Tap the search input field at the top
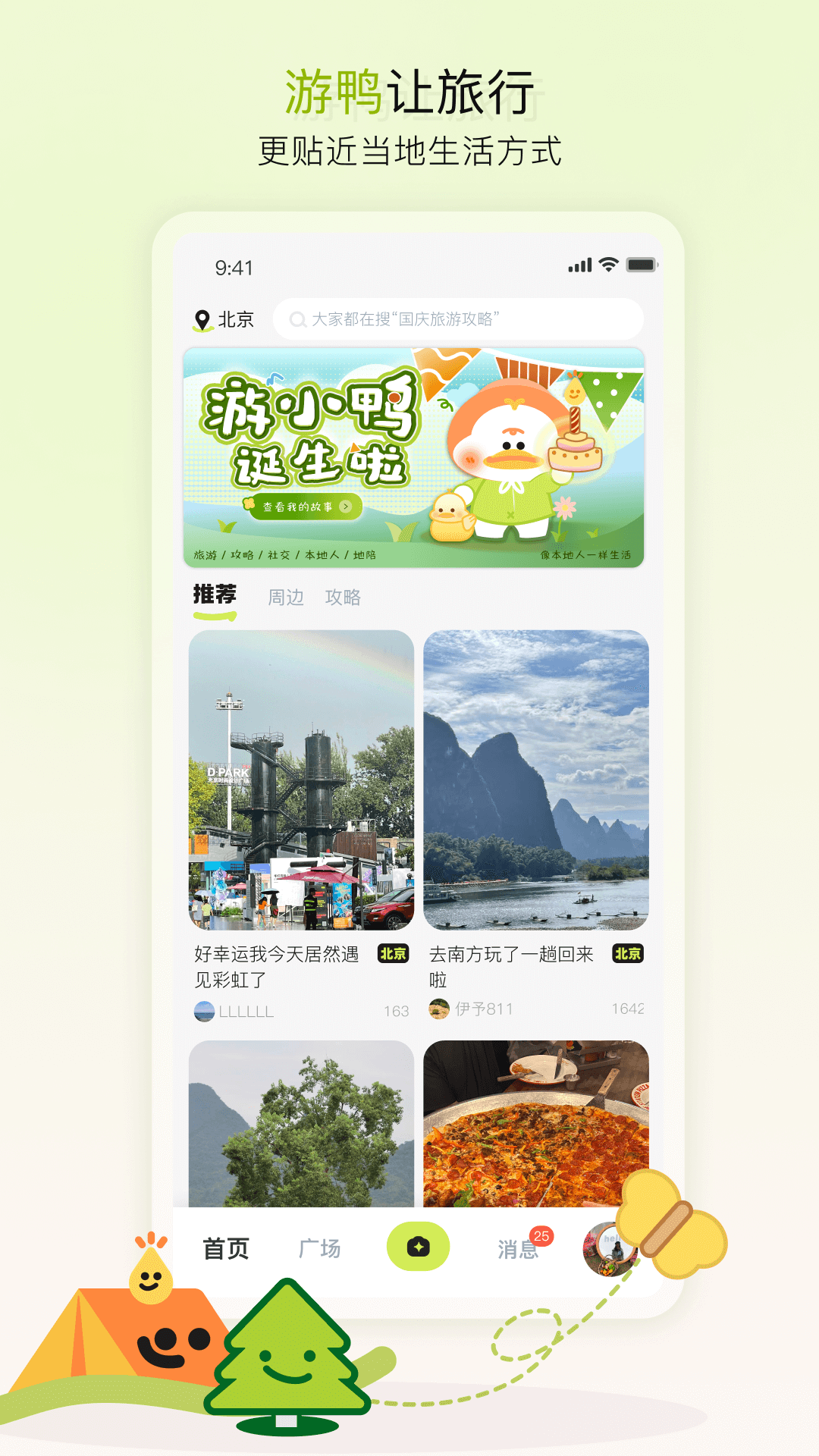The height and width of the screenshot is (1456, 819). click(463, 319)
